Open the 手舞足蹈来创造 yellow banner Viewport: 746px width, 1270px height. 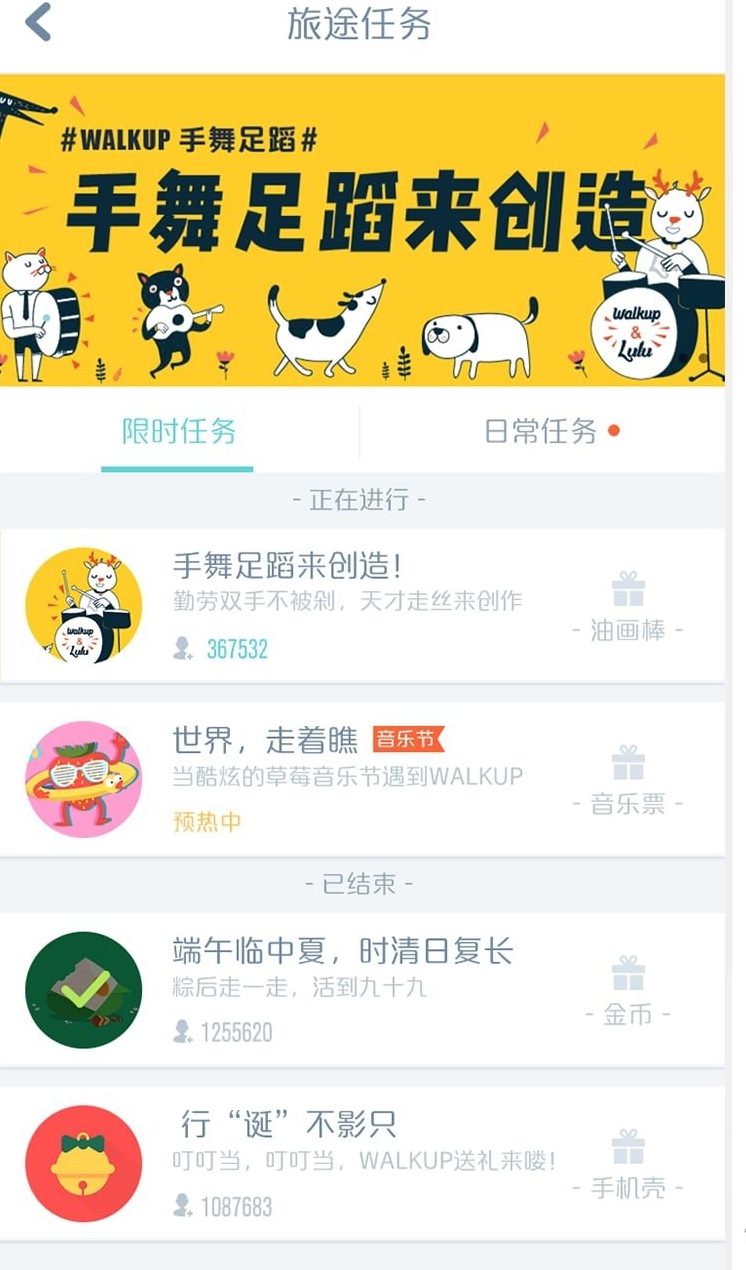pos(362,229)
